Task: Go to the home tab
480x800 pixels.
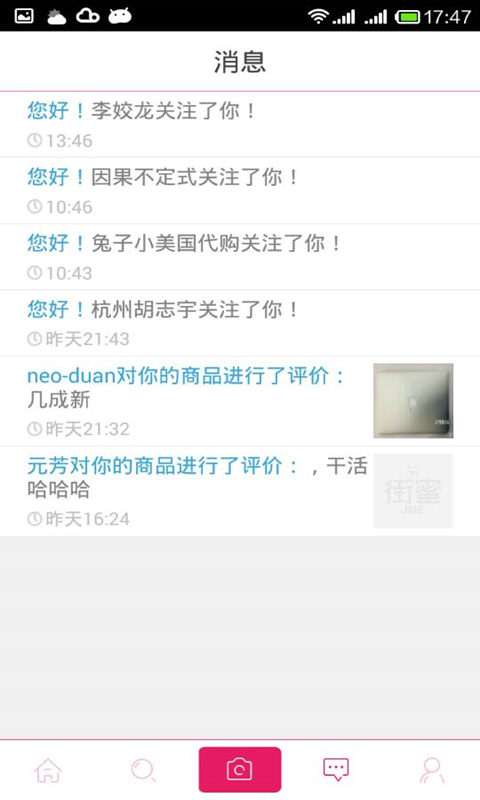Action: pyautogui.click(x=48, y=770)
